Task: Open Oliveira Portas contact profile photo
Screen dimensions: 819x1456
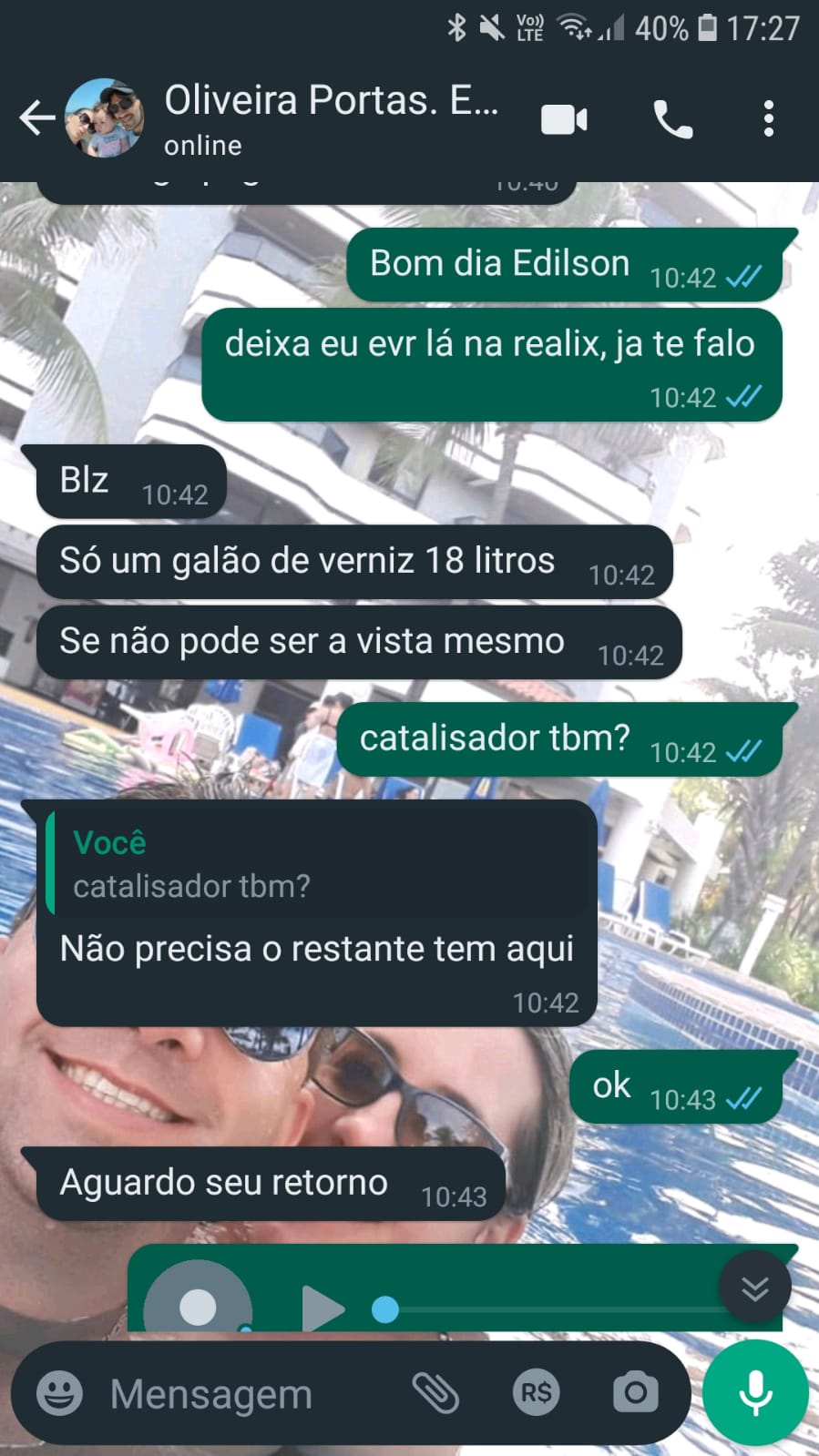Action: pos(105,118)
